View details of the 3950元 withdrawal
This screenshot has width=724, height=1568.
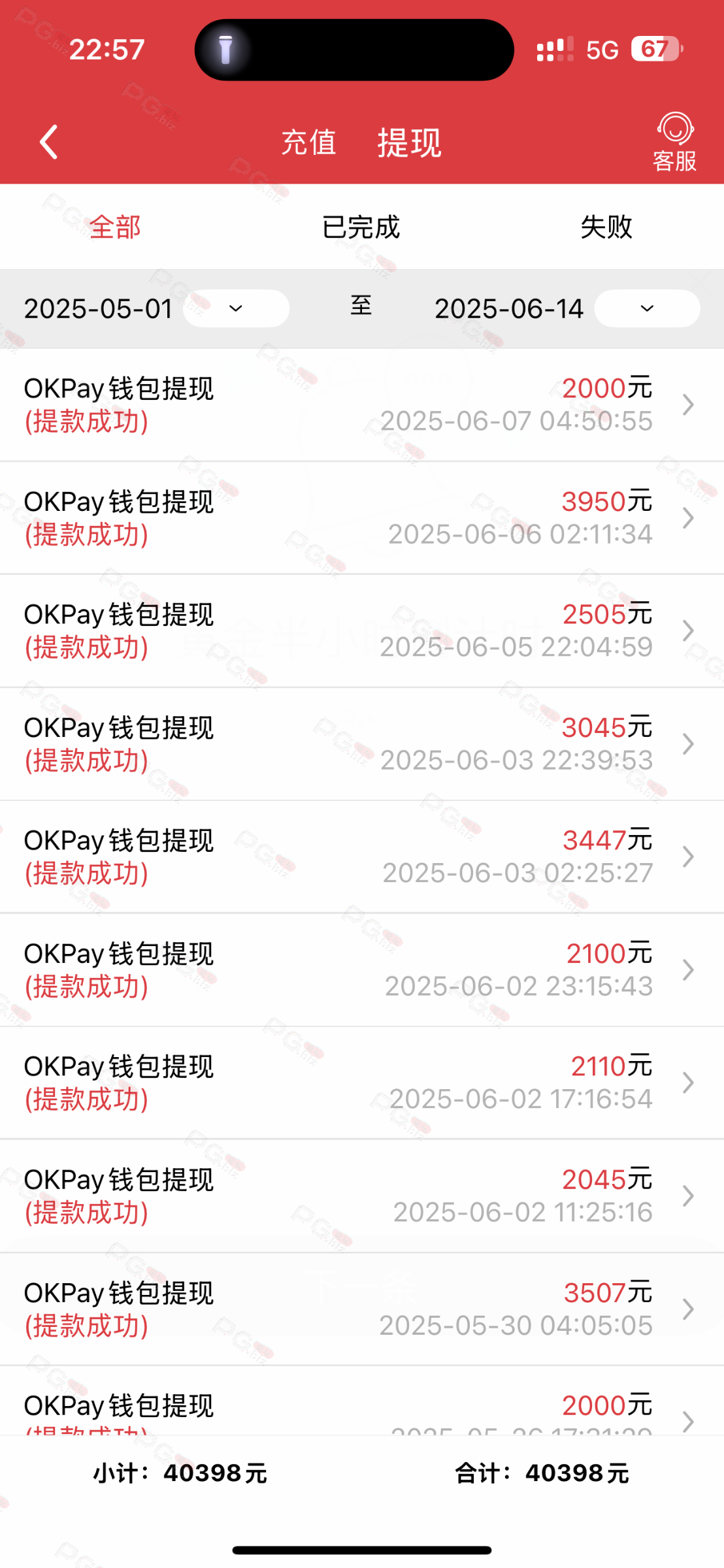click(362, 518)
